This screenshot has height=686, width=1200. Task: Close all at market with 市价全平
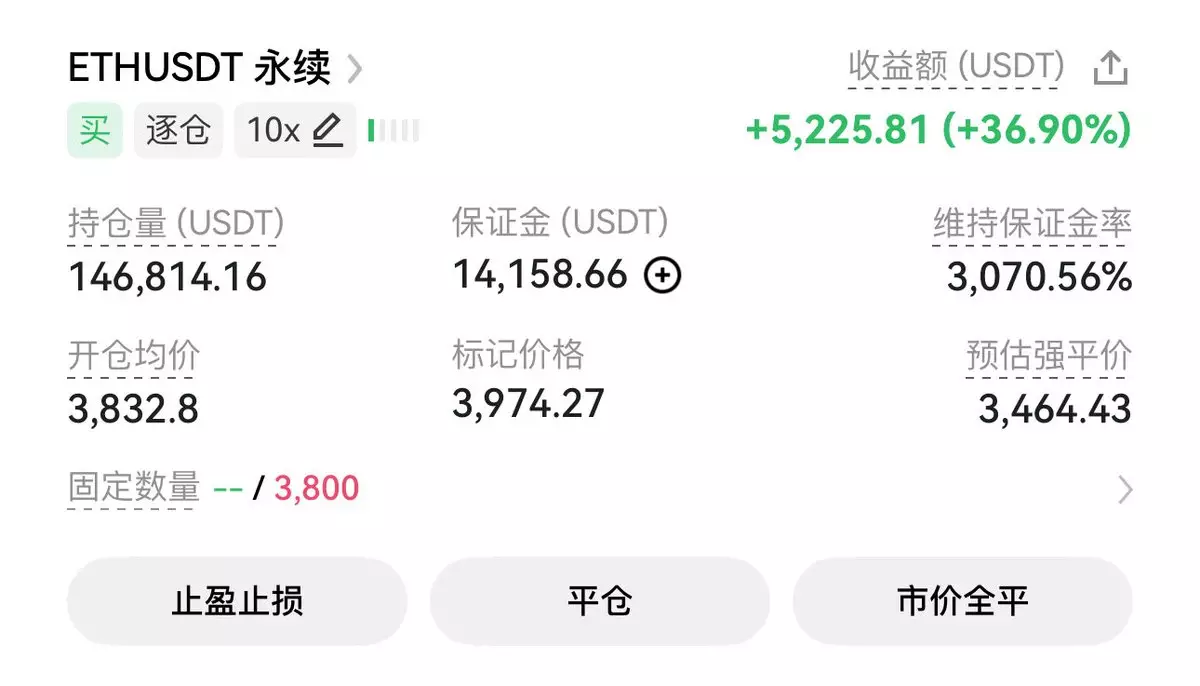962,602
